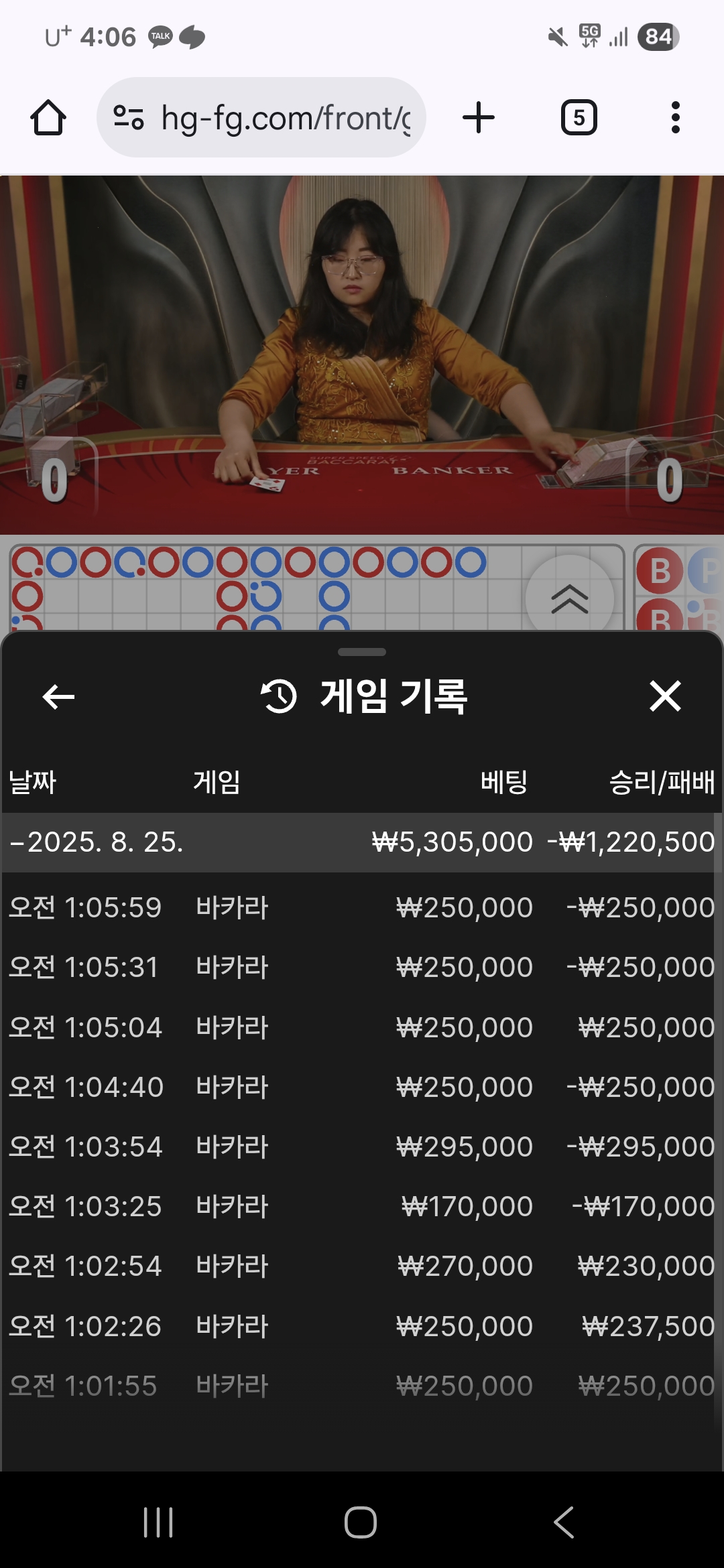
Task: Close the game history panel
Action: [665, 696]
